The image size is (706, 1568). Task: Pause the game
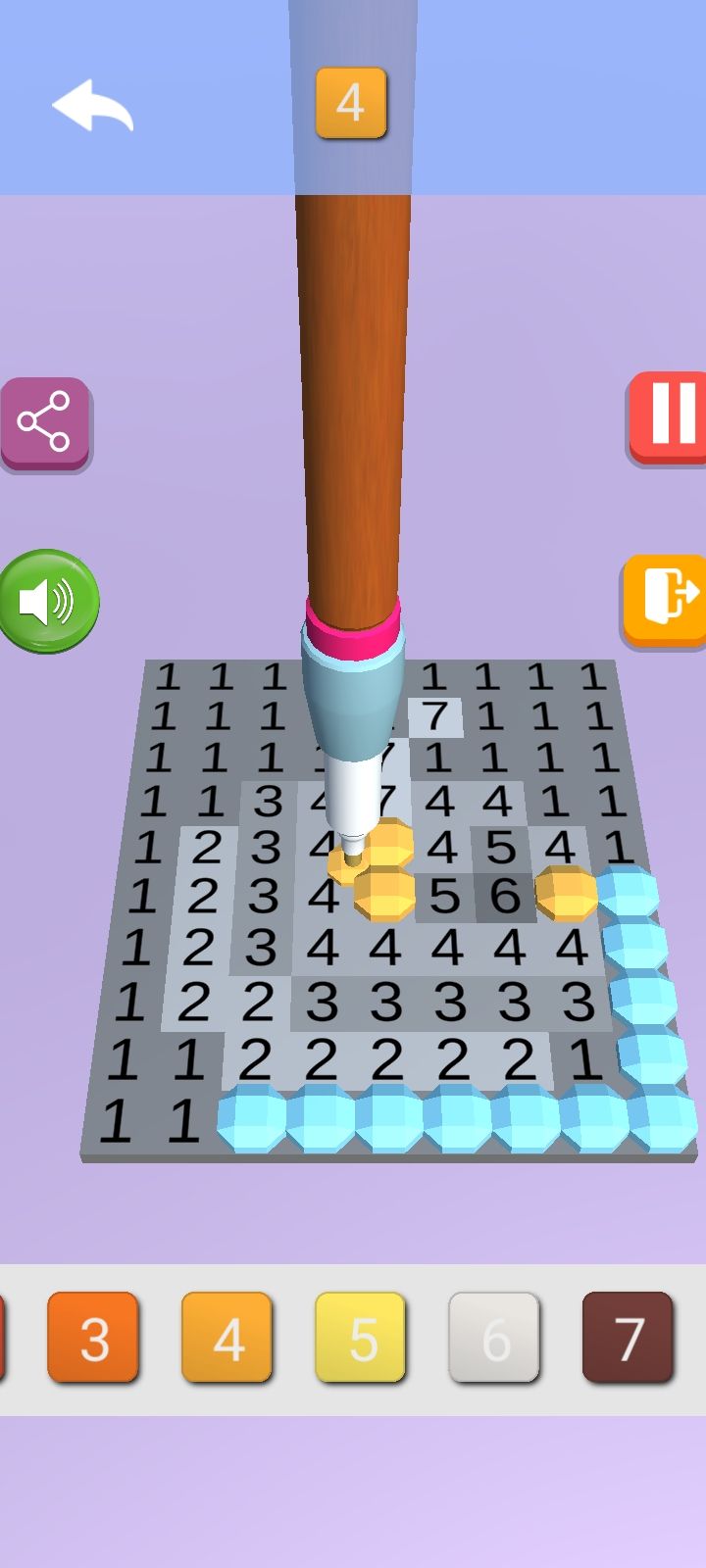670,416
